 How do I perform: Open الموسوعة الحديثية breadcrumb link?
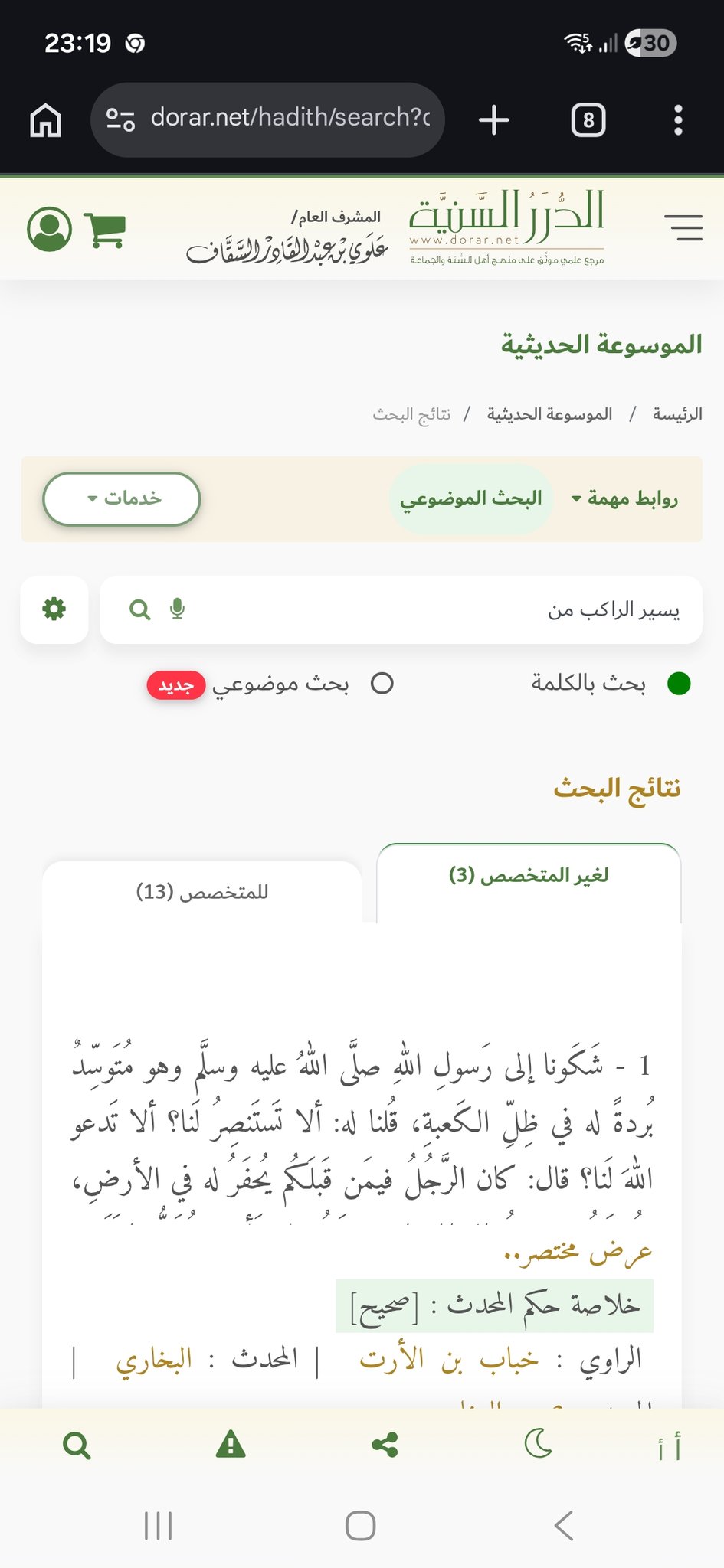pos(549,414)
